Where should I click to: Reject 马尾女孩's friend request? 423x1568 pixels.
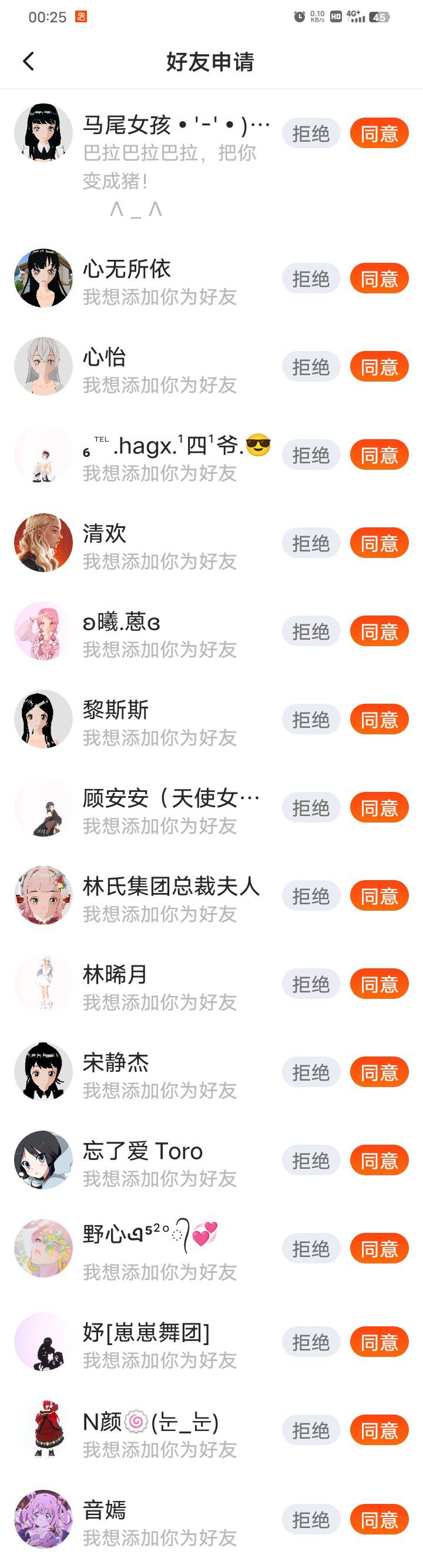310,133
